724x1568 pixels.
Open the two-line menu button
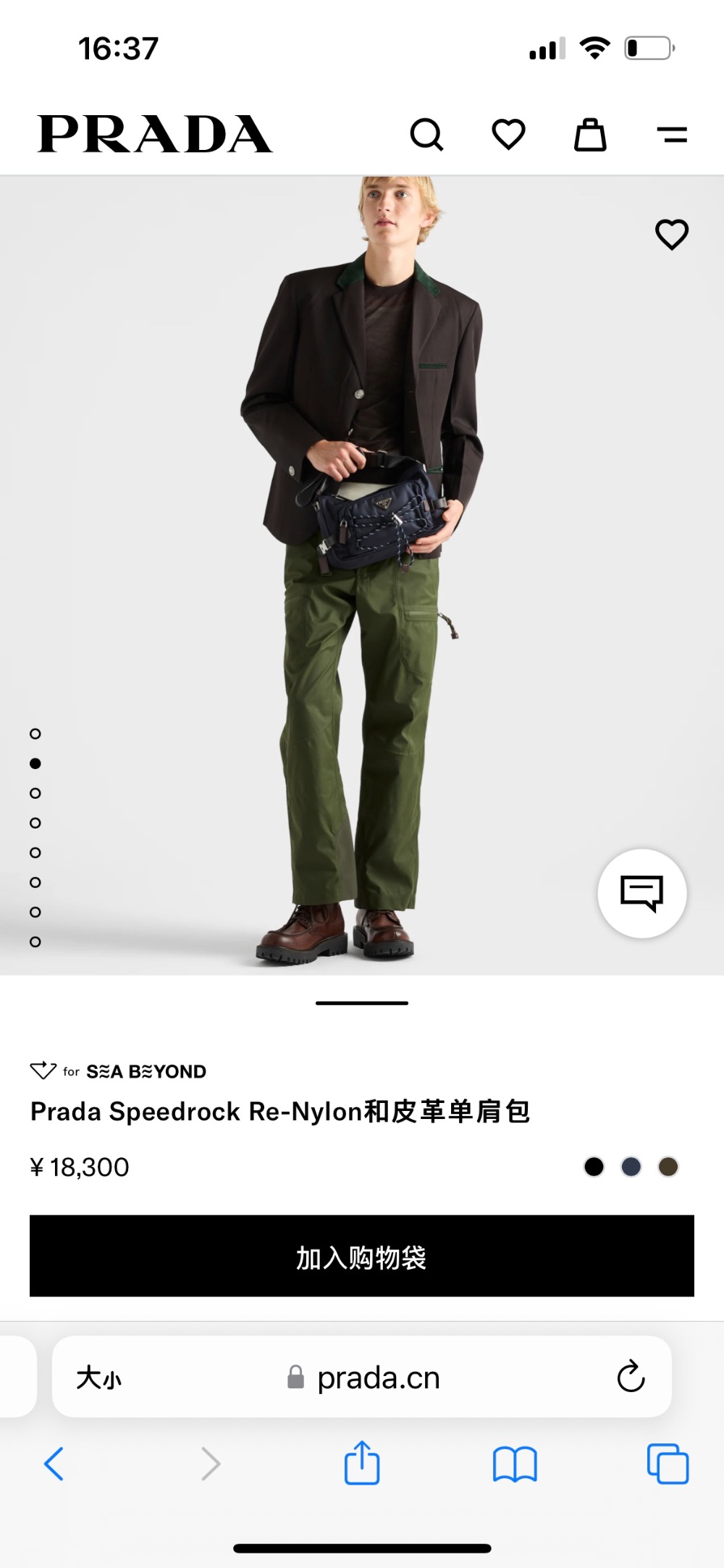click(672, 135)
